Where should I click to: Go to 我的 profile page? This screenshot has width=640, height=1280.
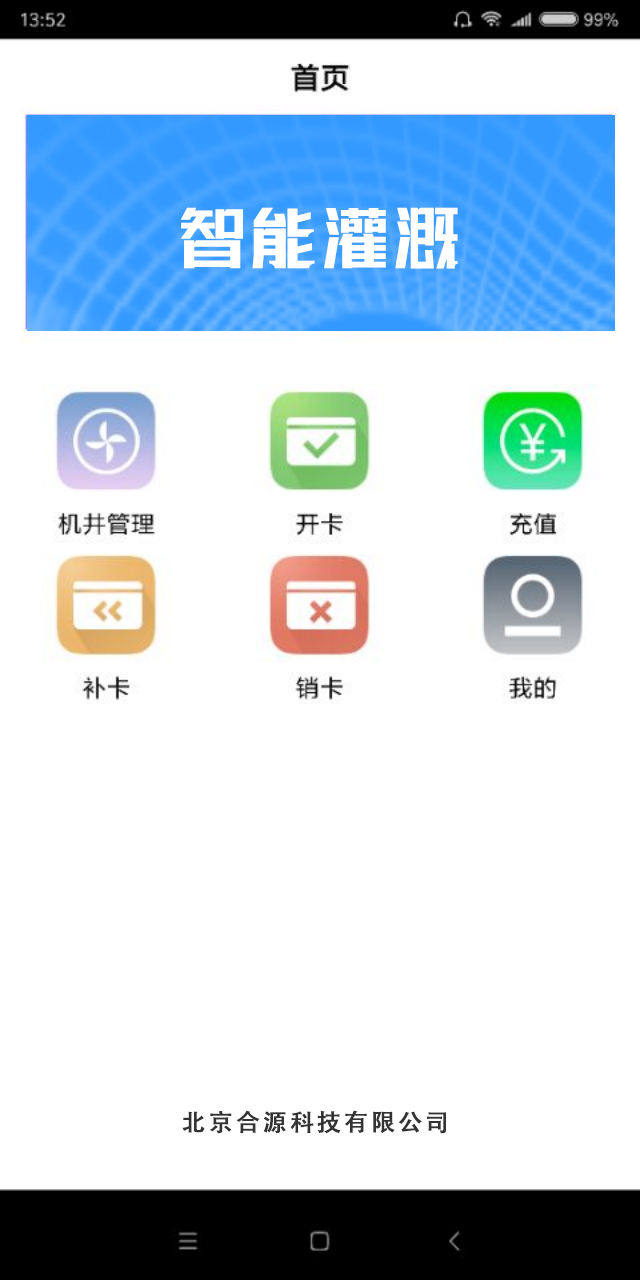click(x=532, y=605)
